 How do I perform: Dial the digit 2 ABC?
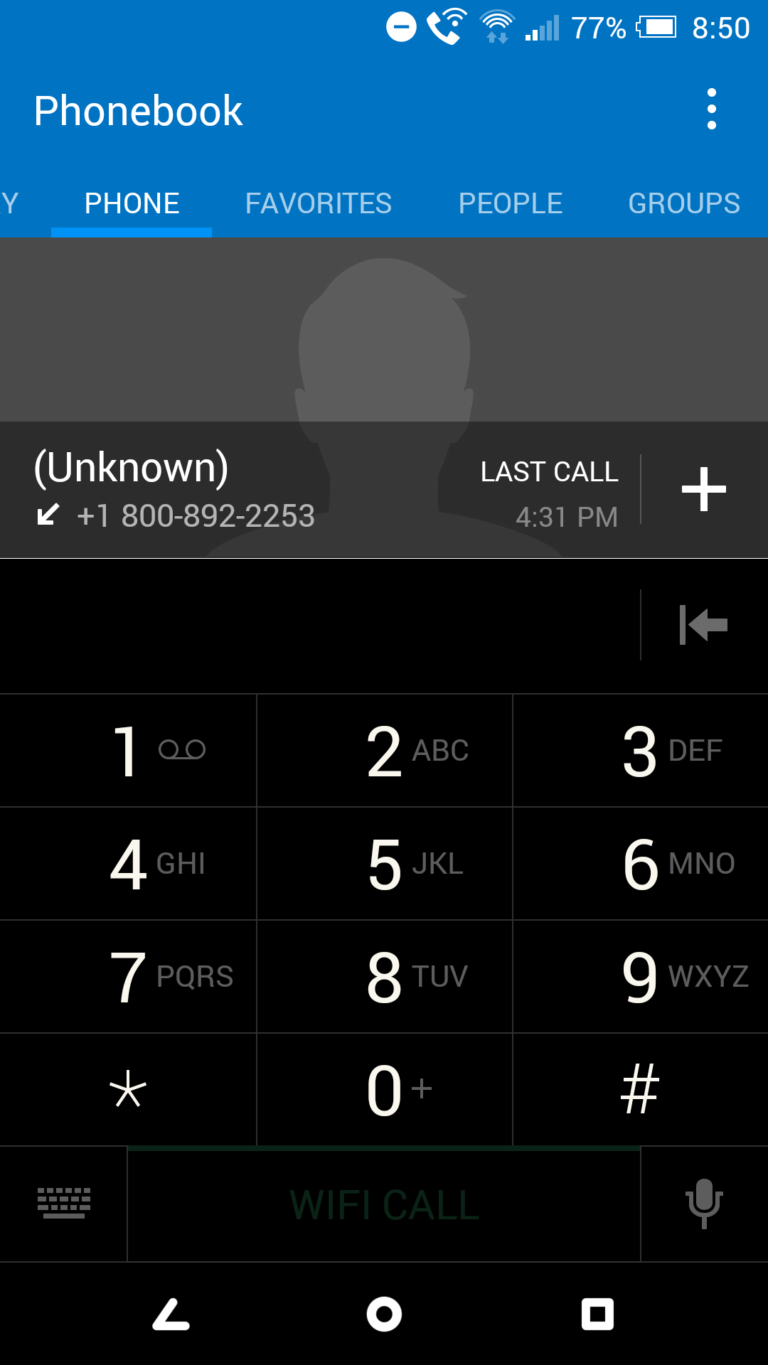coord(385,751)
